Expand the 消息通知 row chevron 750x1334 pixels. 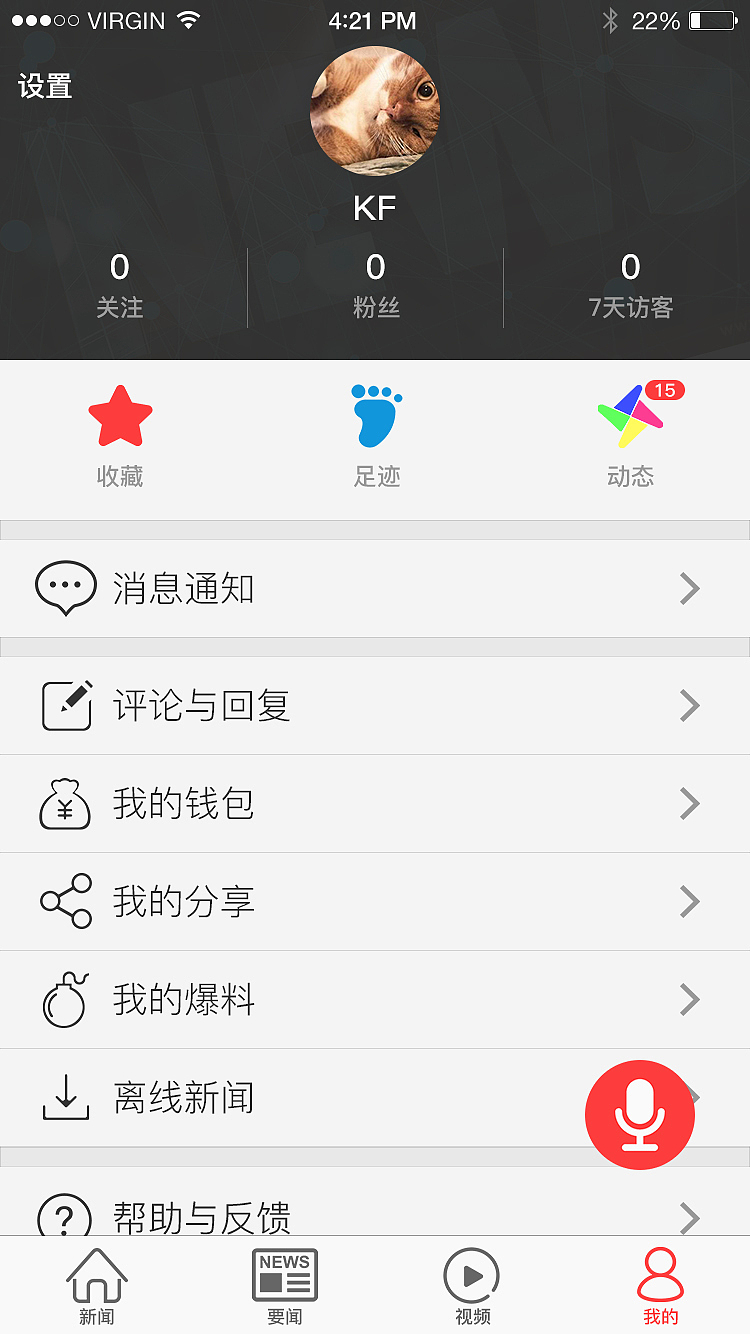689,588
